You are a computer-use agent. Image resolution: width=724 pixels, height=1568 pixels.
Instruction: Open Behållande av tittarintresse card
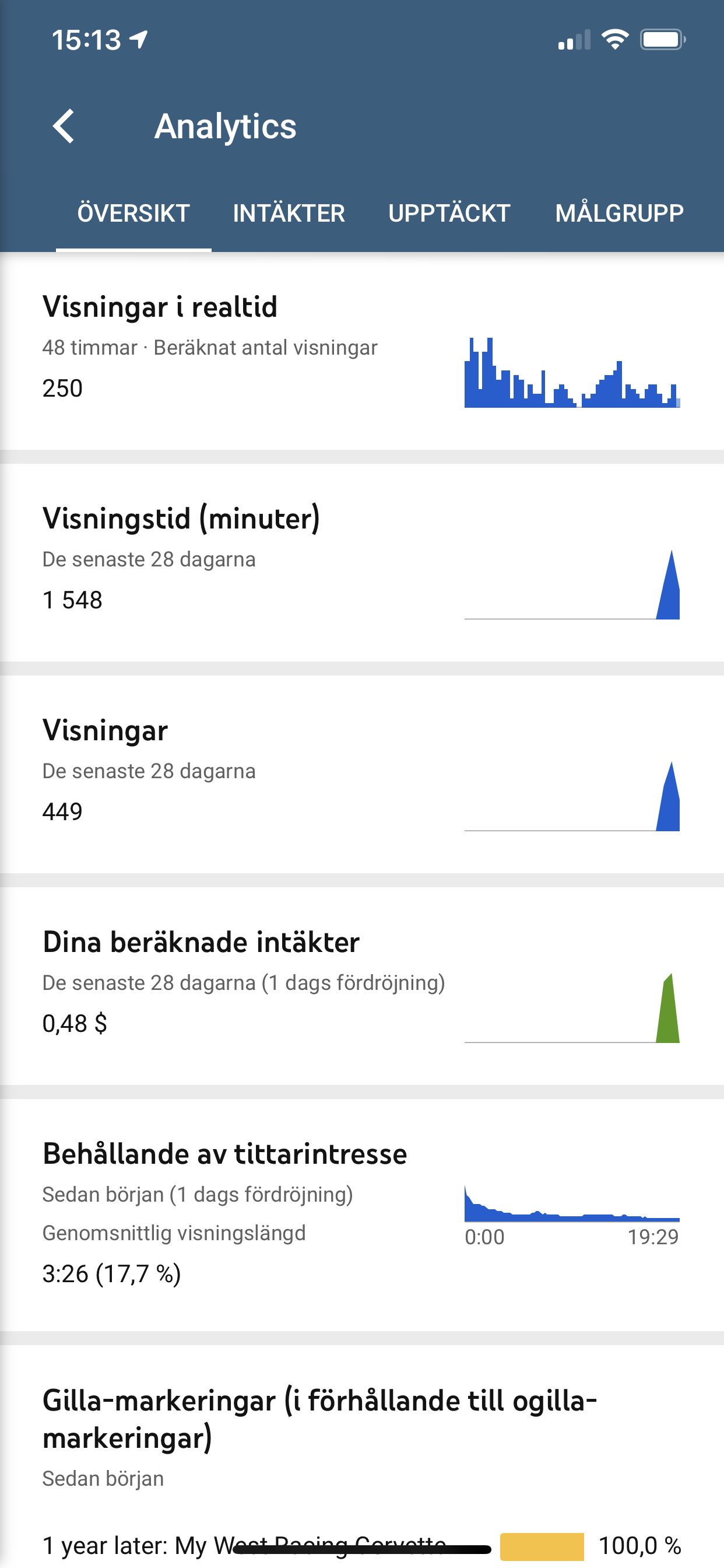(362, 1215)
